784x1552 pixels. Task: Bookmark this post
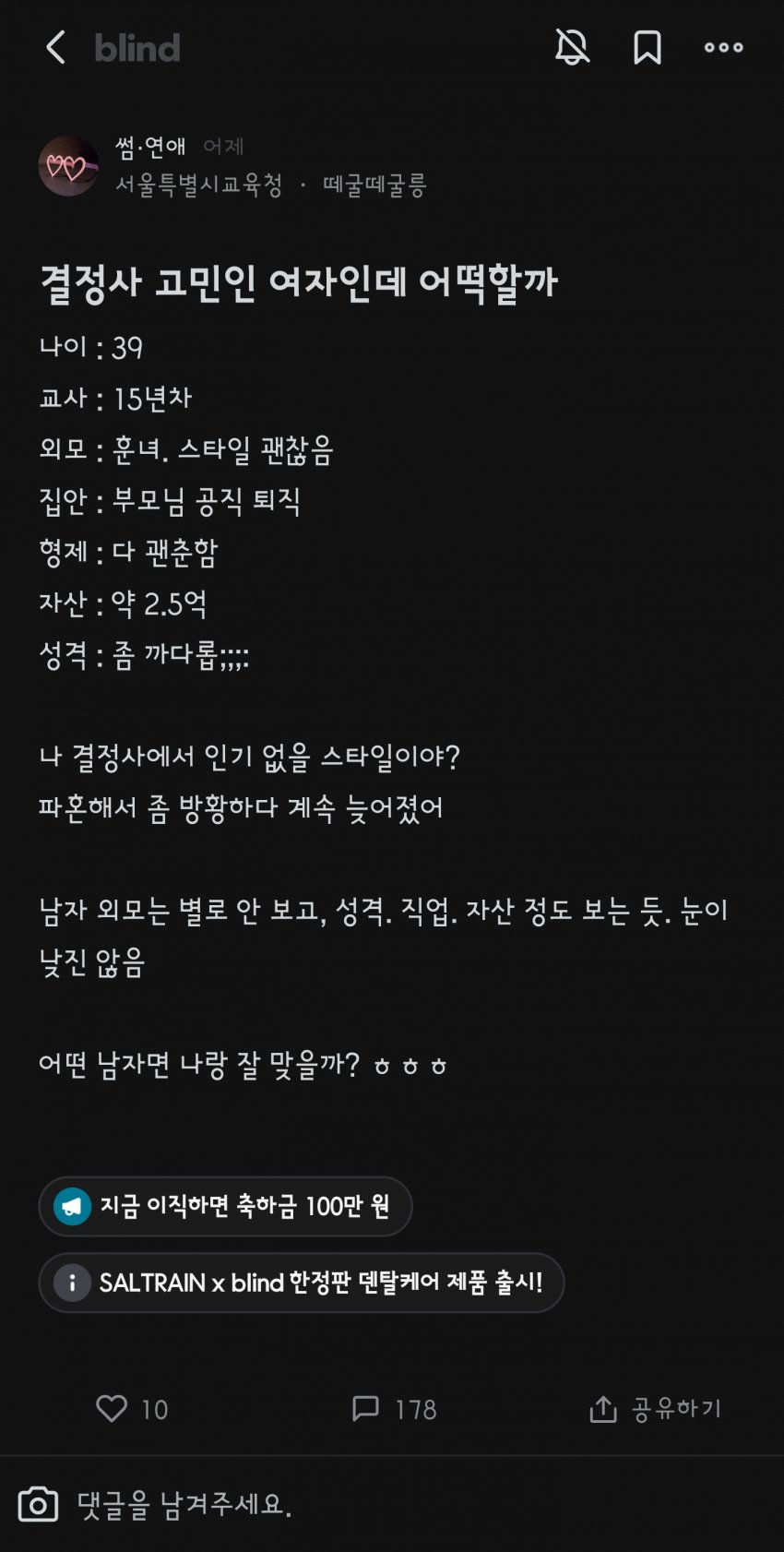pyautogui.click(x=647, y=47)
